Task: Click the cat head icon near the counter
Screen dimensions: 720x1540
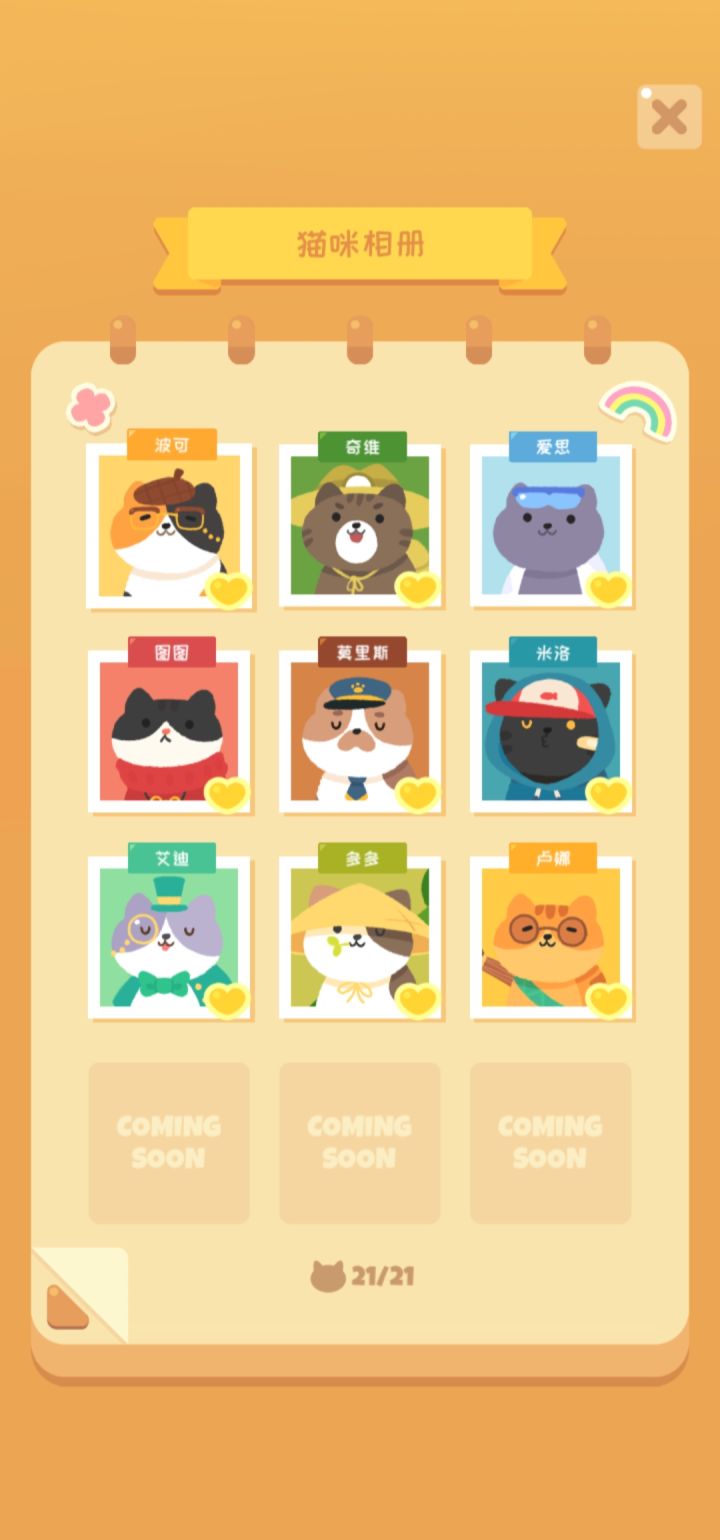Action: [x=330, y=1276]
